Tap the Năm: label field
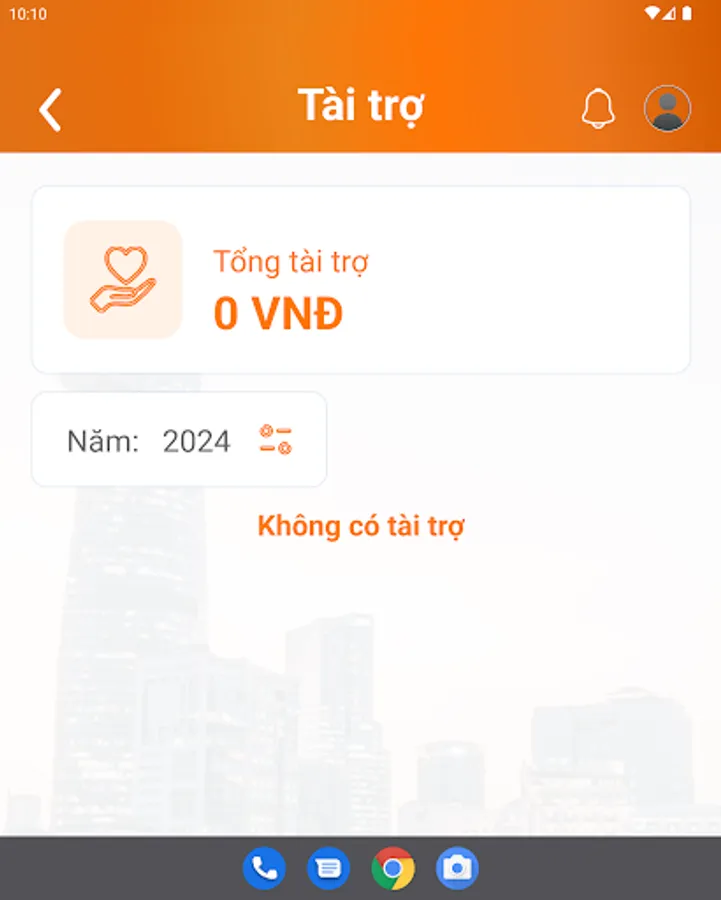Viewport: 721px width, 900px height. click(101, 440)
